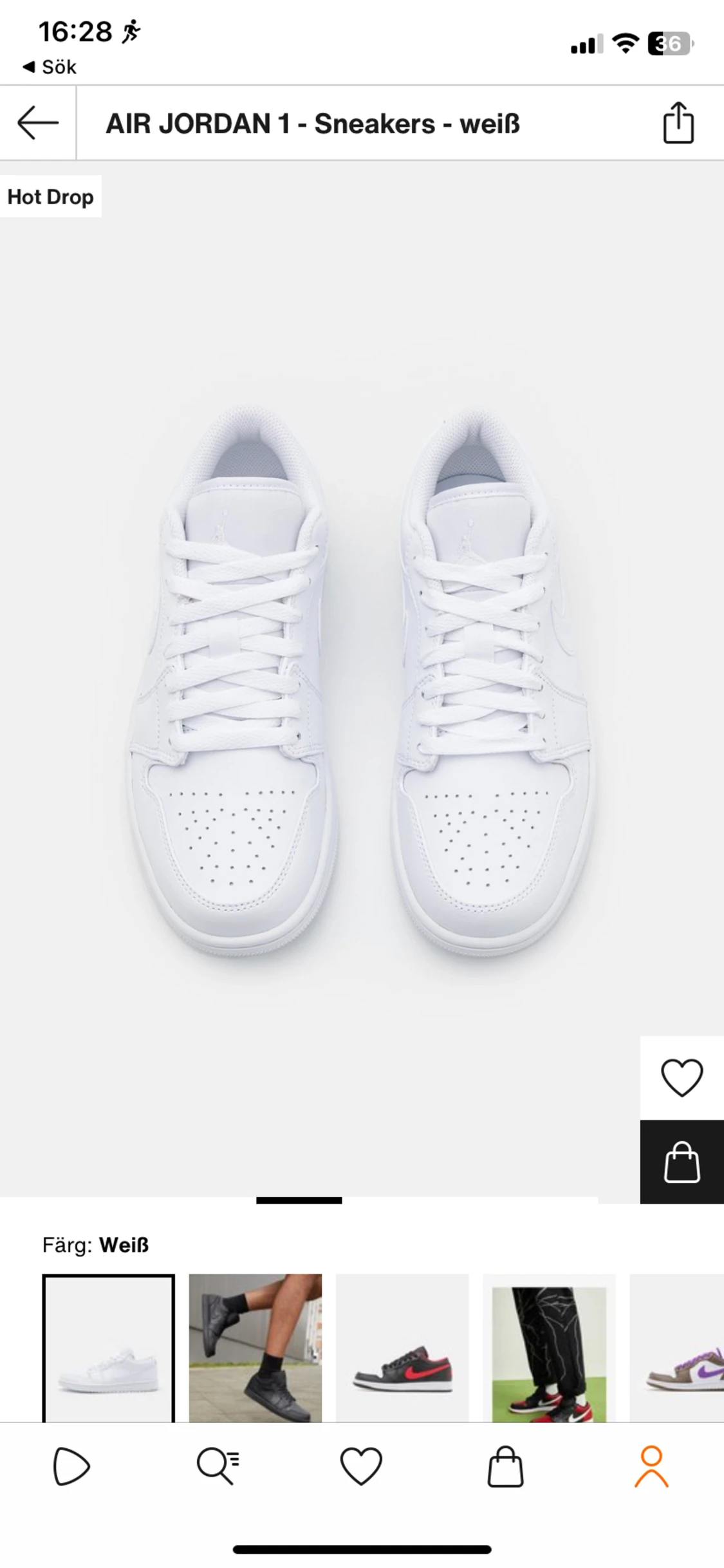Image resolution: width=724 pixels, height=1568 pixels.
Task: Open the Hot Drop label
Action: tap(50, 196)
